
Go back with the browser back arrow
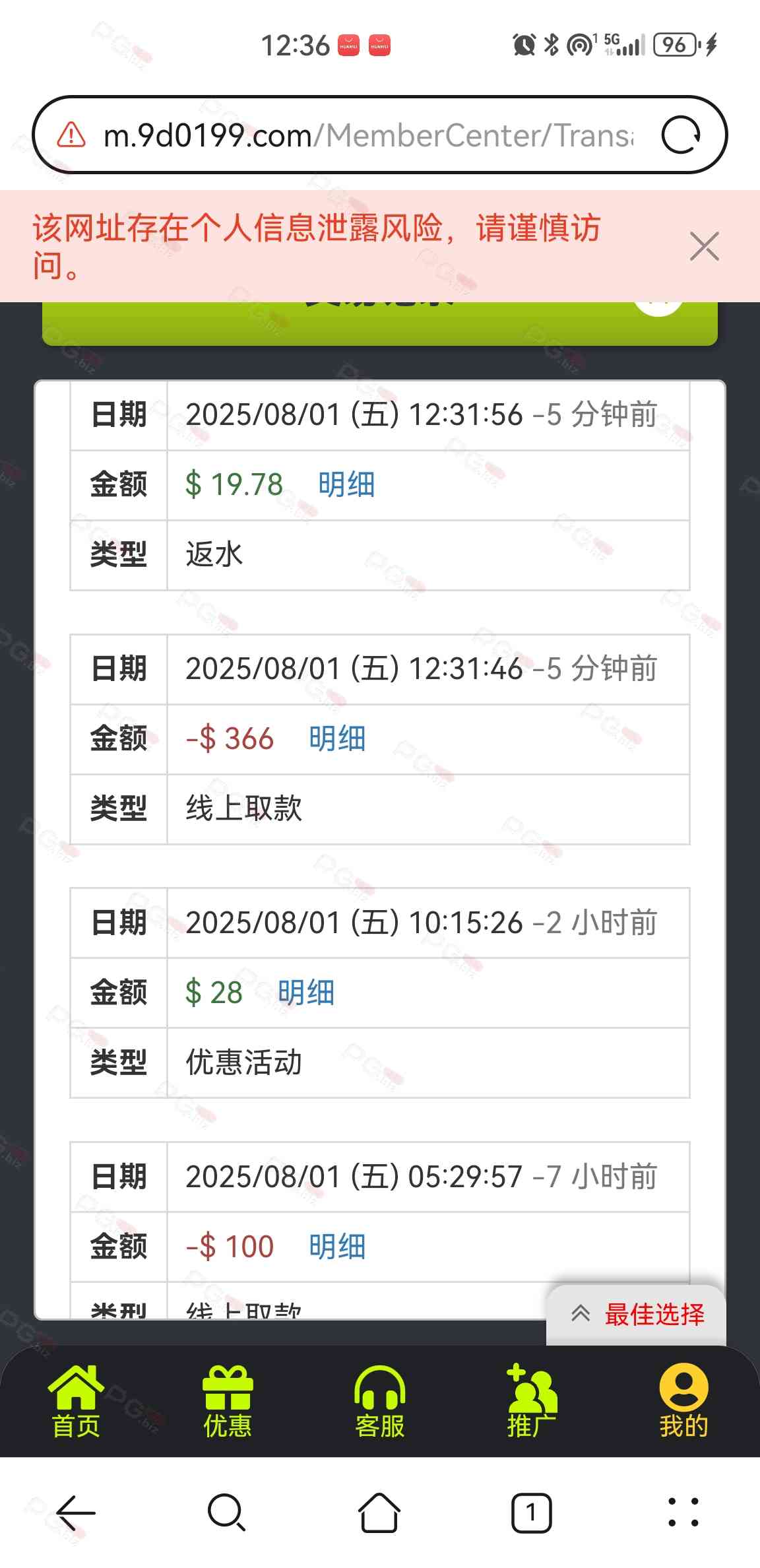point(76,1513)
